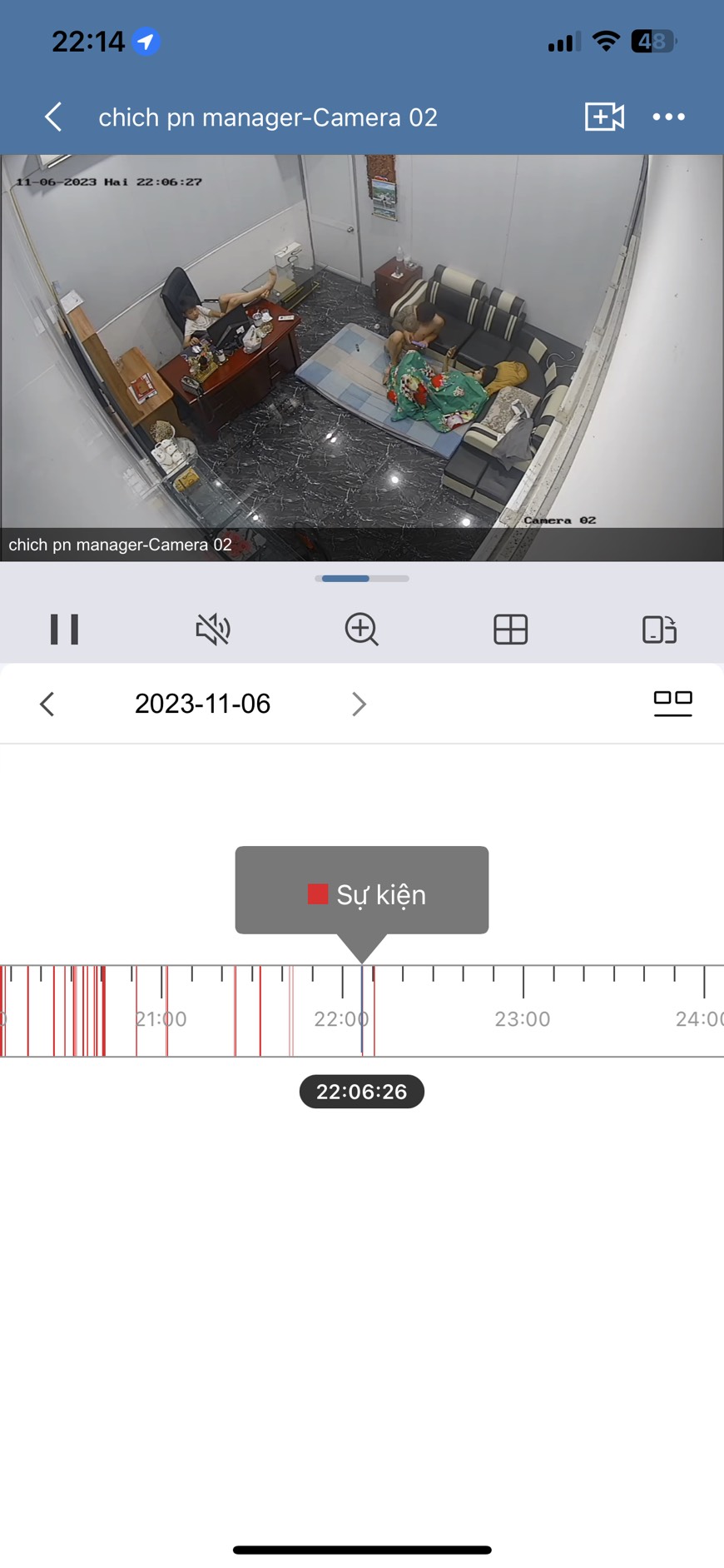Go to the previous day
724x1568 pixels.
tap(47, 704)
